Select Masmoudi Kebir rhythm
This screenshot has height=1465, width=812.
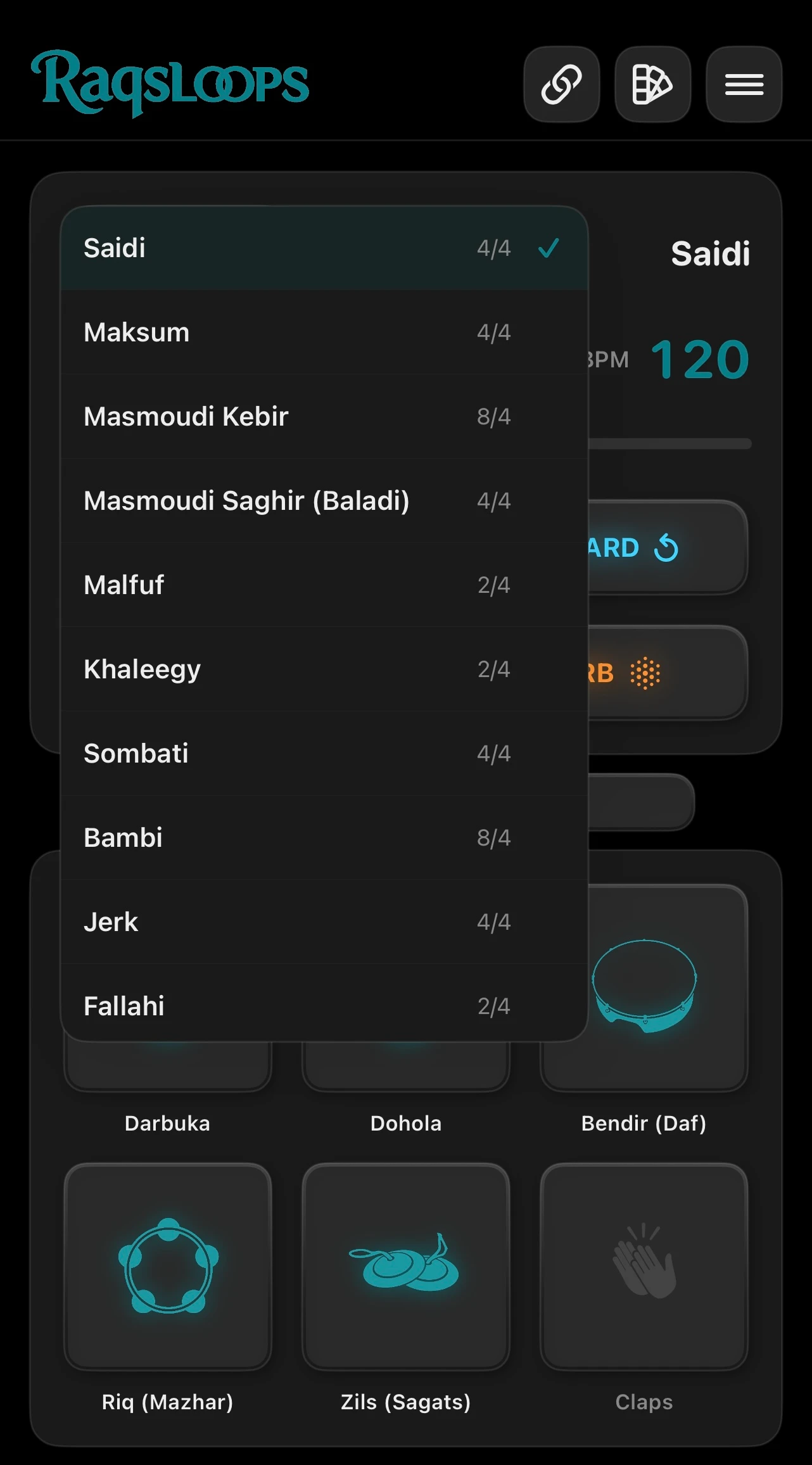(324, 417)
